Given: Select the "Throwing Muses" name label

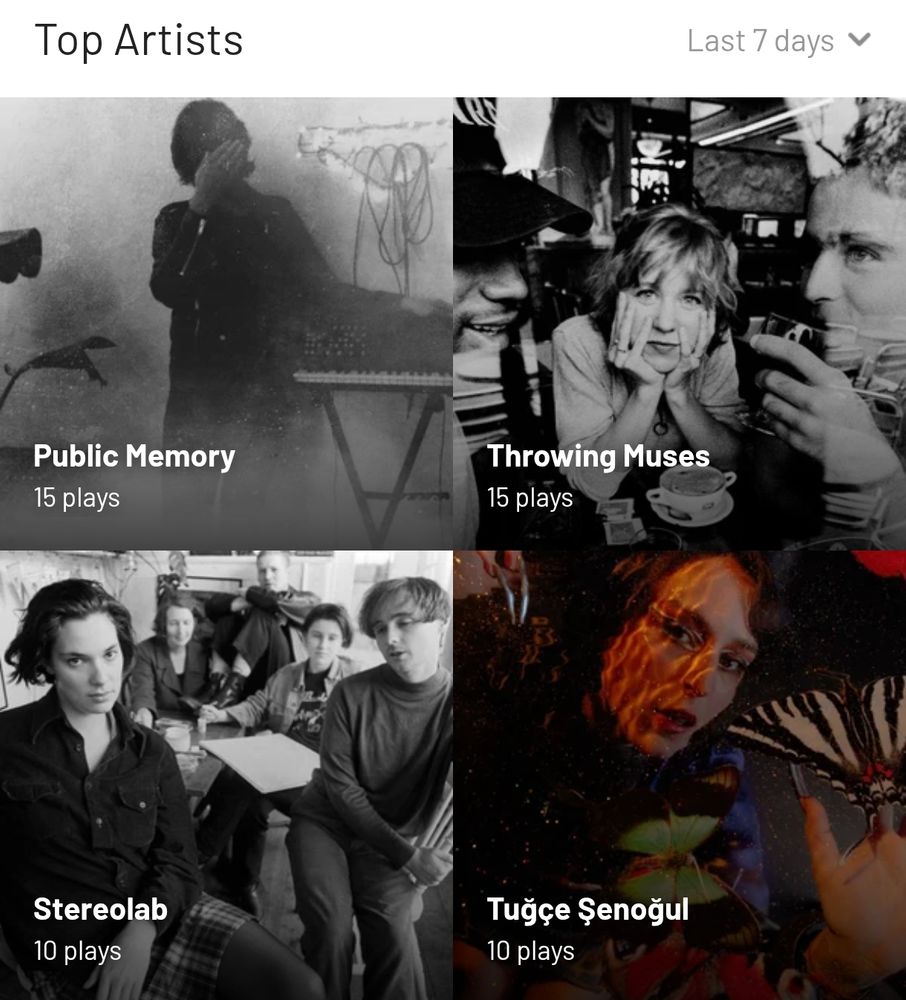Looking at the screenshot, I should 598,455.
